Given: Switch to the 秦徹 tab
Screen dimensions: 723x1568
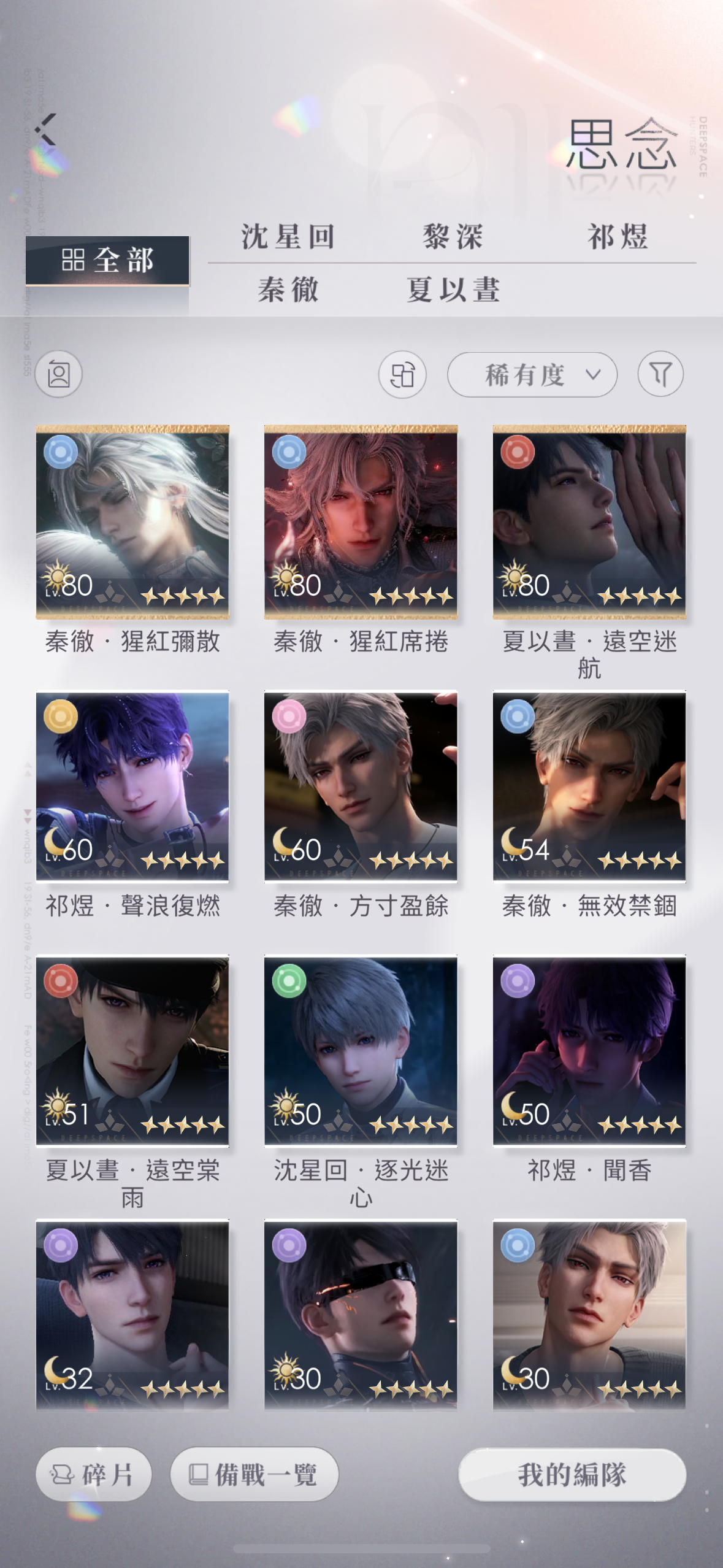Looking at the screenshot, I should pyautogui.click(x=288, y=290).
